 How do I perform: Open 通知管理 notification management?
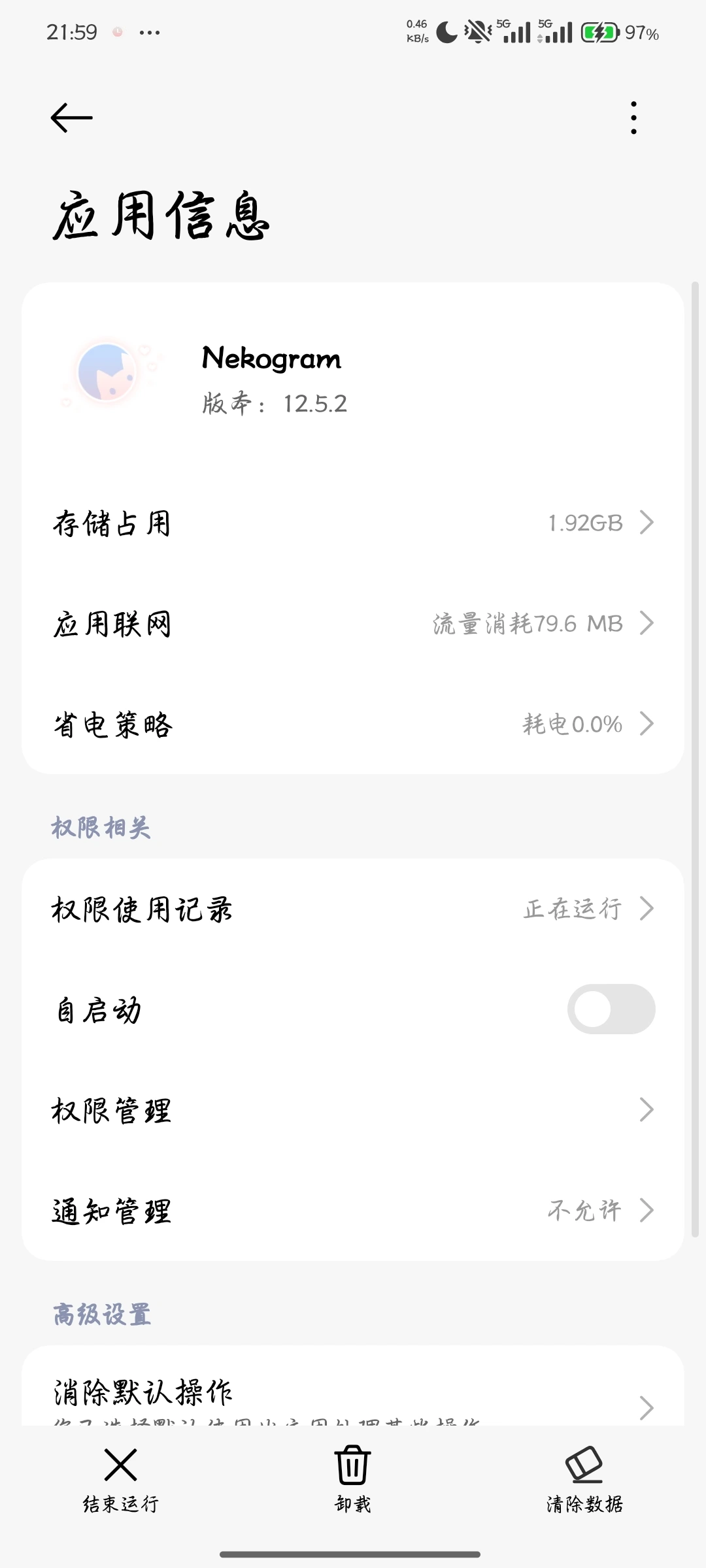click(353, 1211)
